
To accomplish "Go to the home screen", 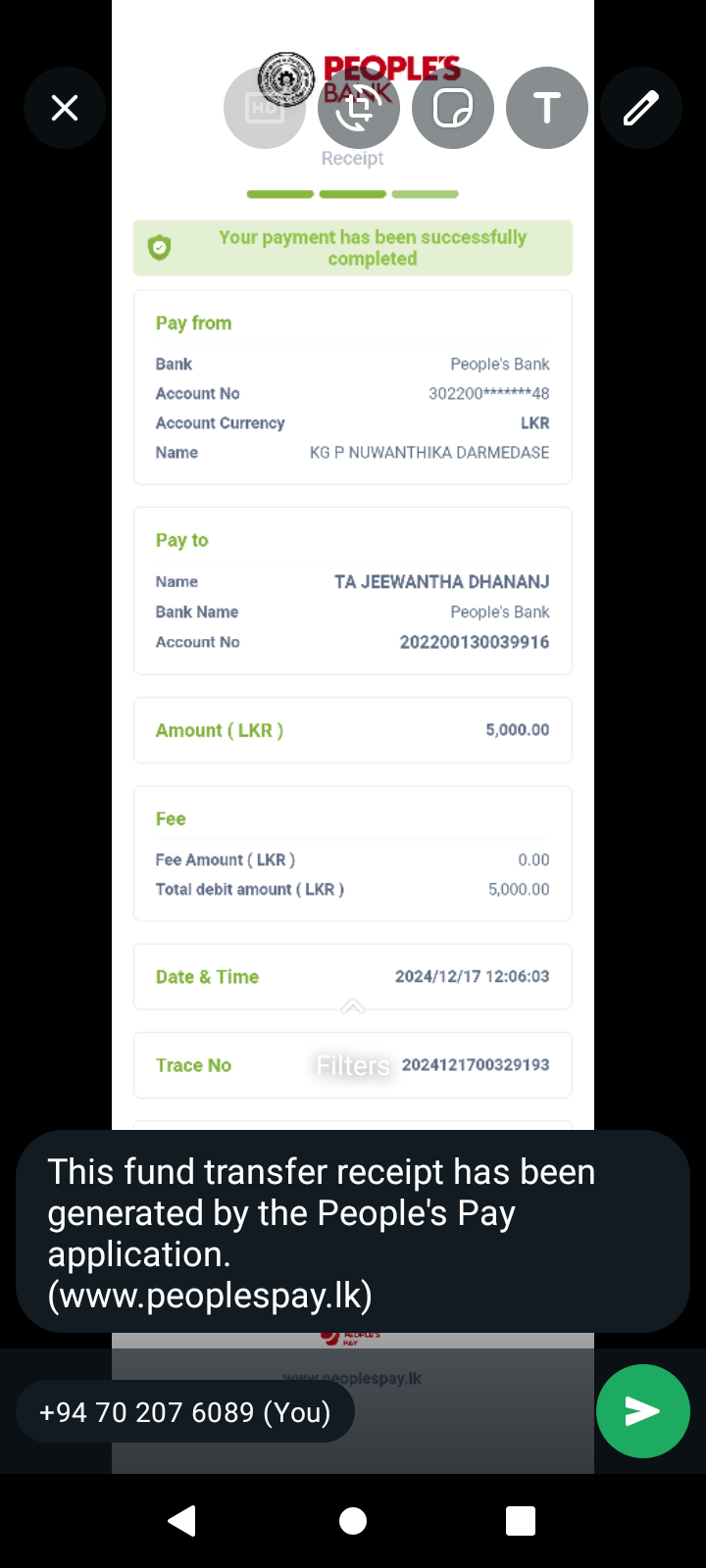I will 353,1521.
